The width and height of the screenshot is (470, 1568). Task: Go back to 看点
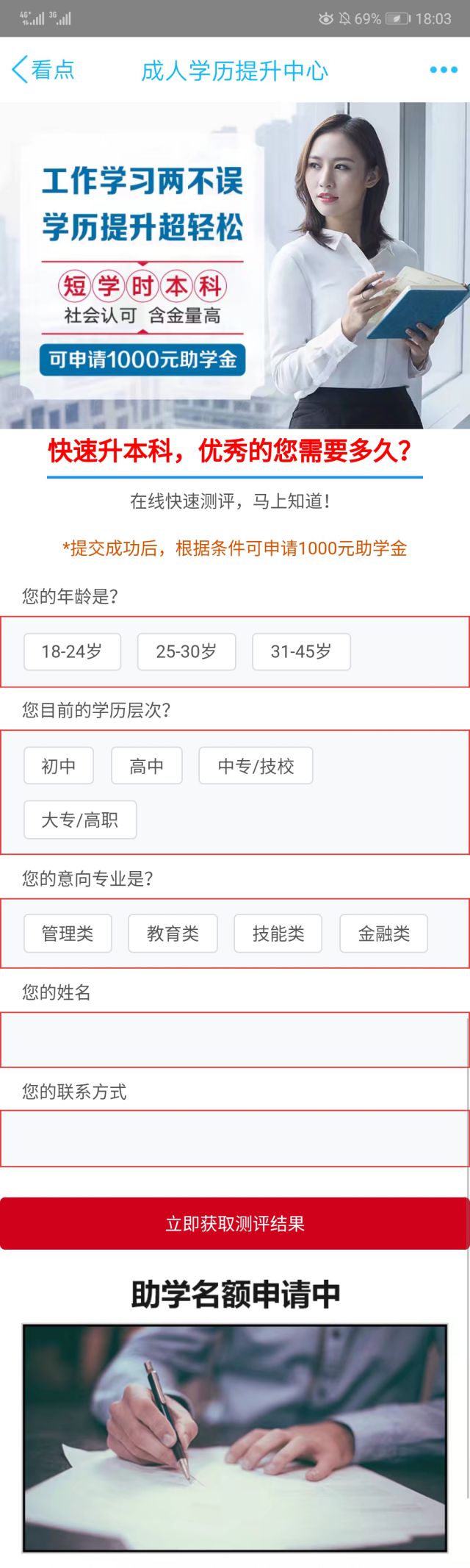tap(43, 70)
